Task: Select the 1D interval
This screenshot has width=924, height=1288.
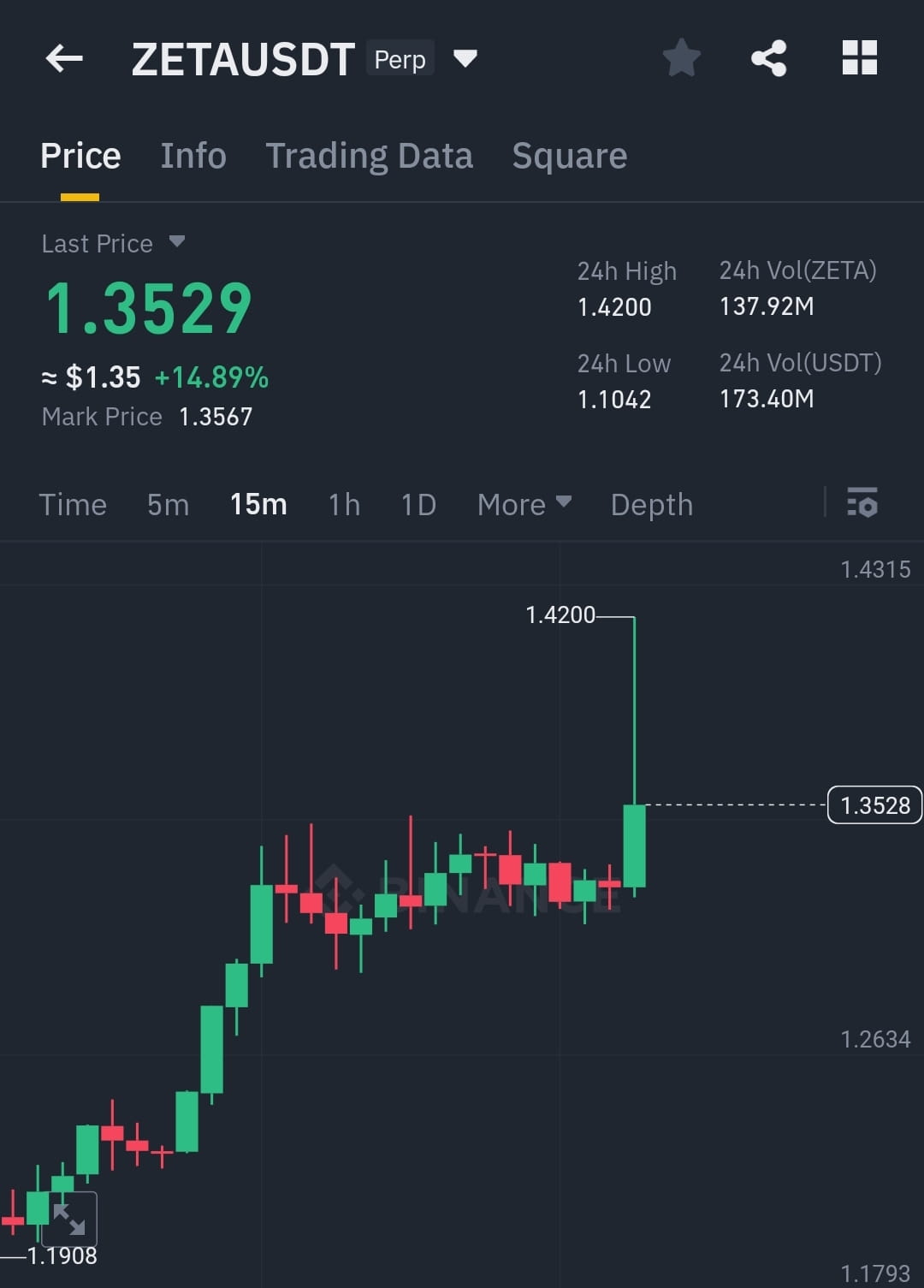Action: 418,504
